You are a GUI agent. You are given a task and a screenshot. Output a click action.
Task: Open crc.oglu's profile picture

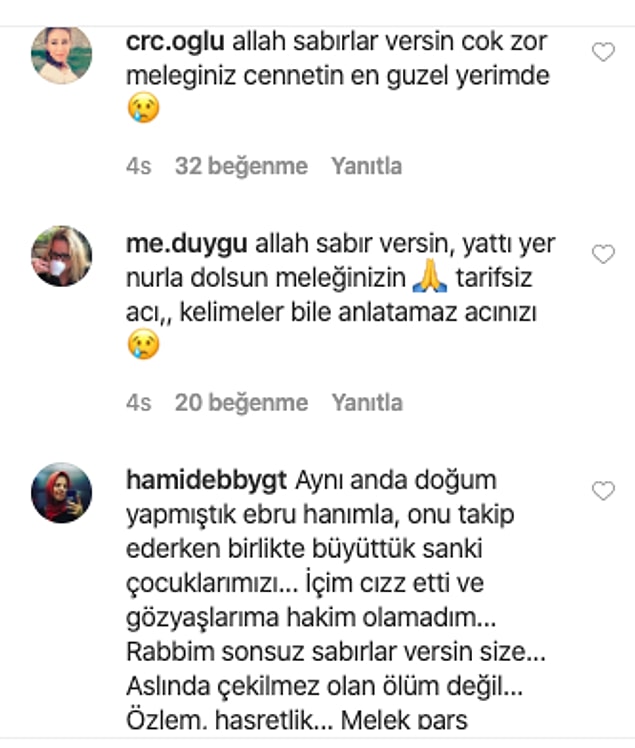coord(62,56)
